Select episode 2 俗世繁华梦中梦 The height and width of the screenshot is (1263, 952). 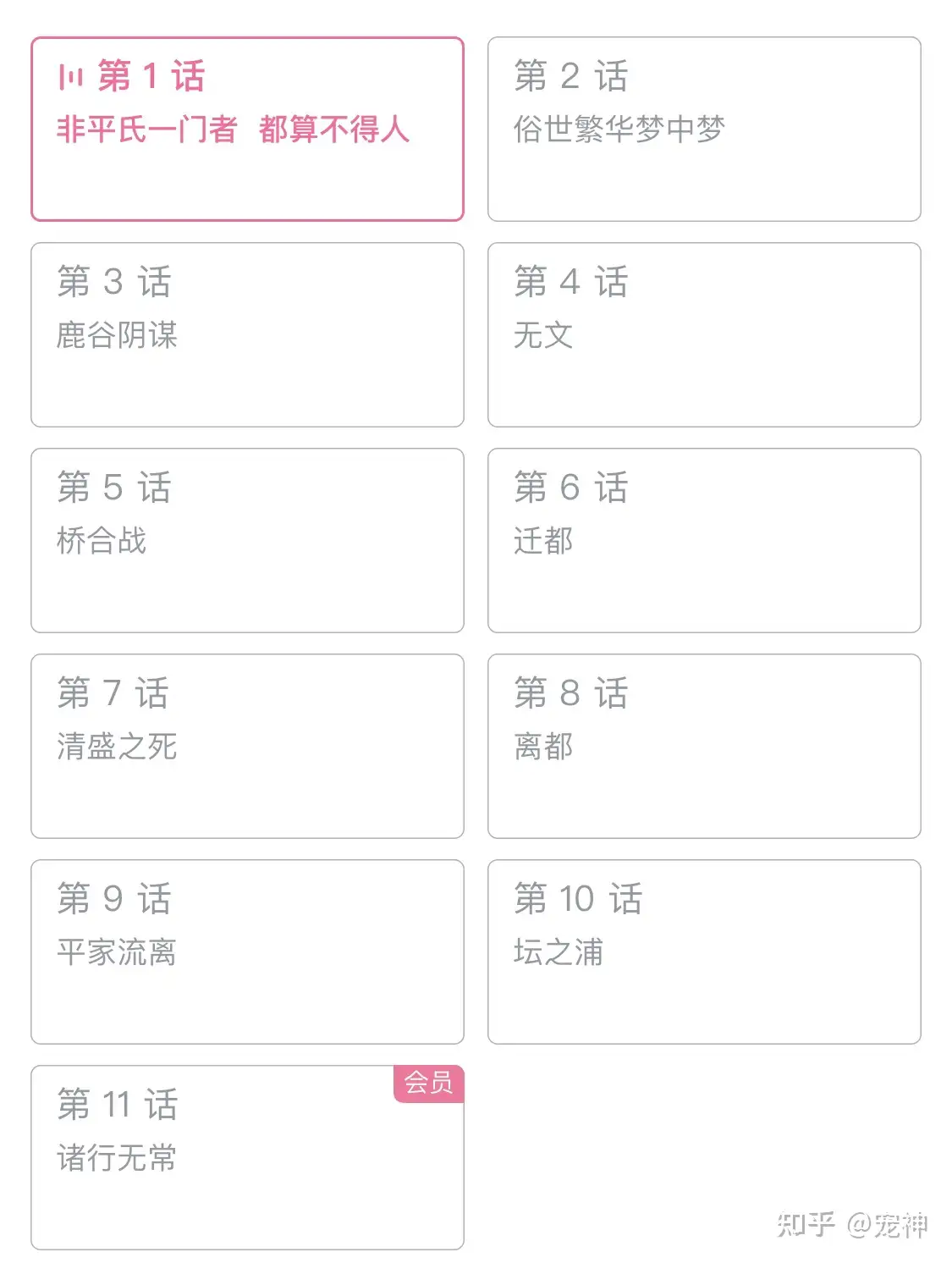click(x=705, y=127)
